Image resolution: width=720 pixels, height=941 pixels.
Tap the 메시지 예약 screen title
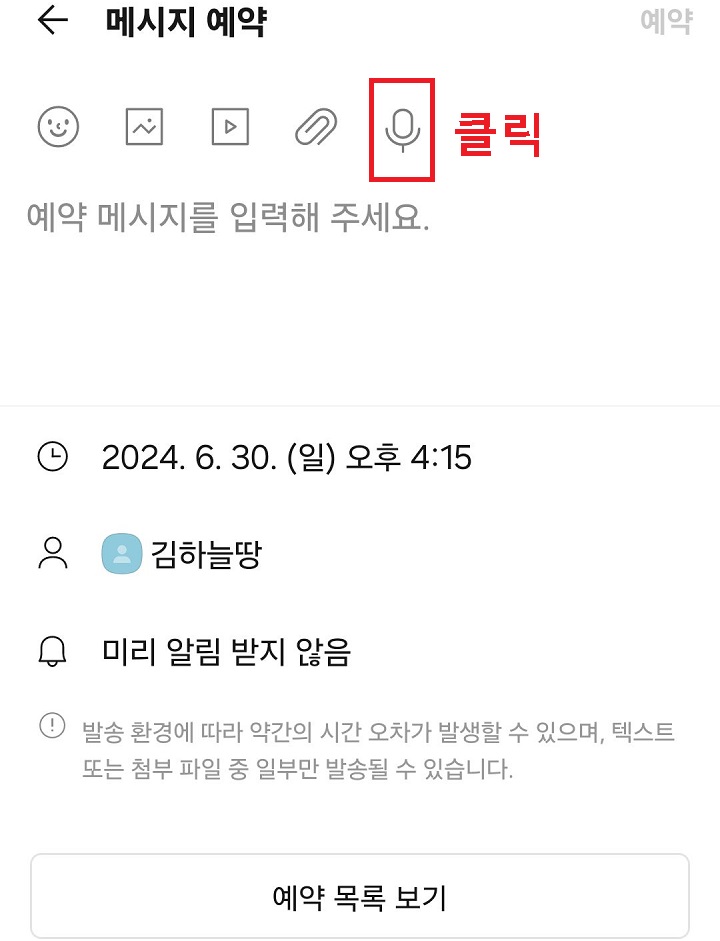(187, 24)
